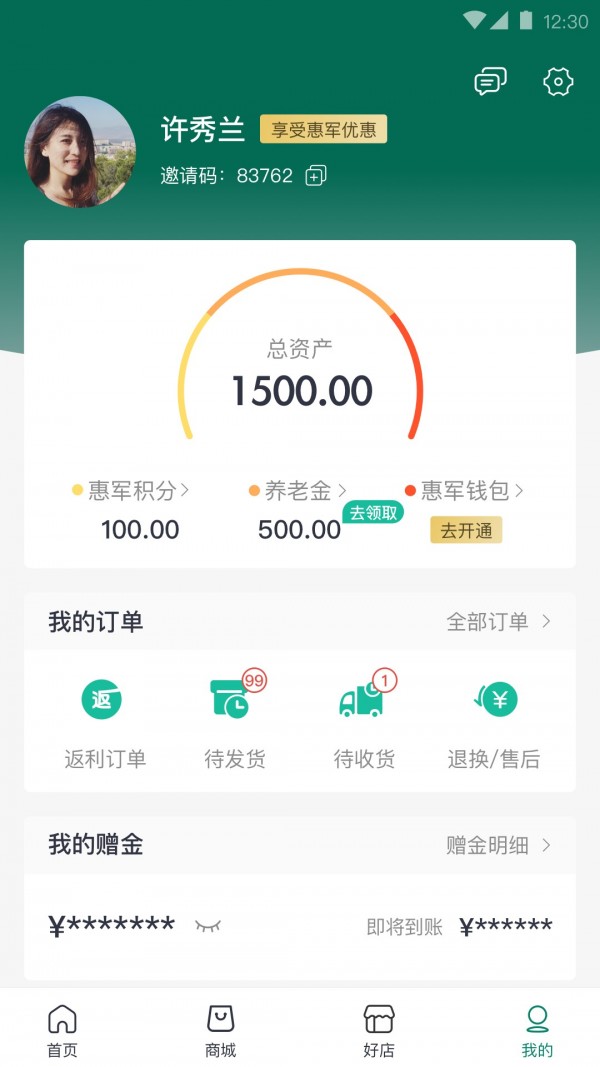Open 待发货 orders
This screenshot has height=1067, width=600.
pyautogui.click(x=236, y=720)
